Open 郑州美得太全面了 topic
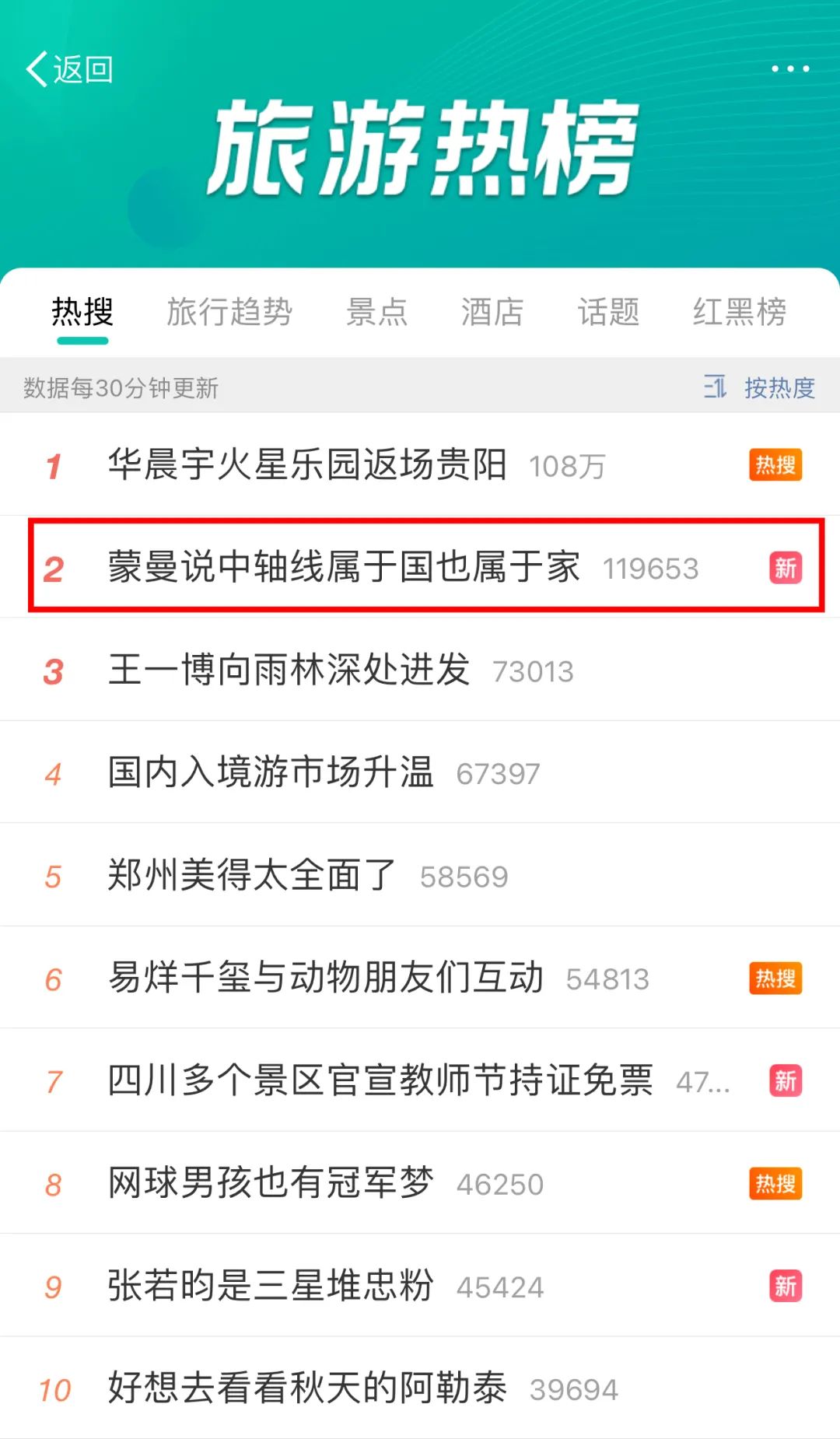840x1439 pixels. coord(420,875)
